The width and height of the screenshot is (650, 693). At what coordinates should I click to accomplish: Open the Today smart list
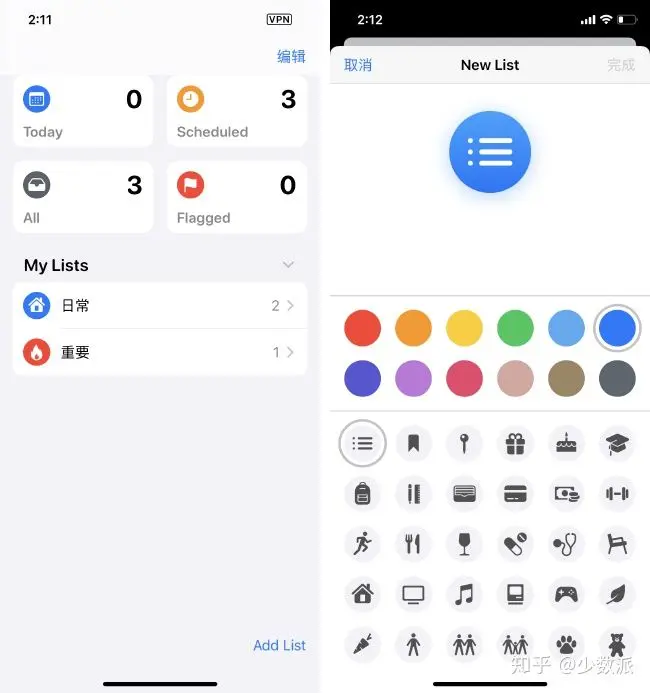[x=83, y=113]
